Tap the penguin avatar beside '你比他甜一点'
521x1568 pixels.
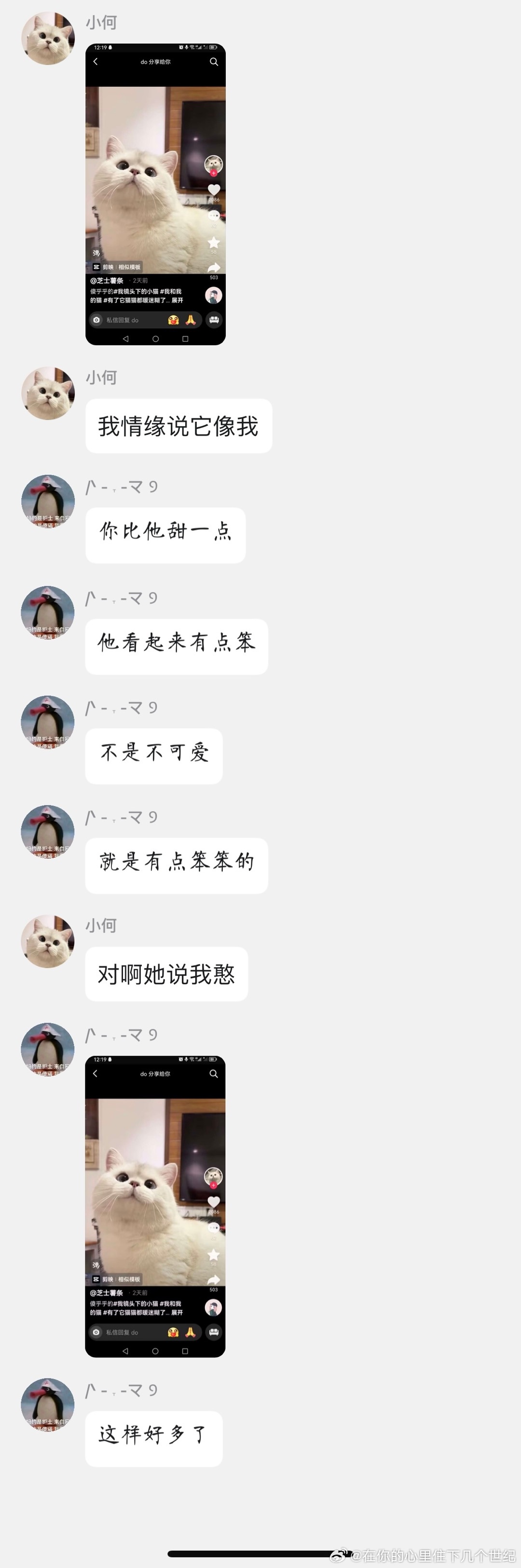(x=48, y=501)
